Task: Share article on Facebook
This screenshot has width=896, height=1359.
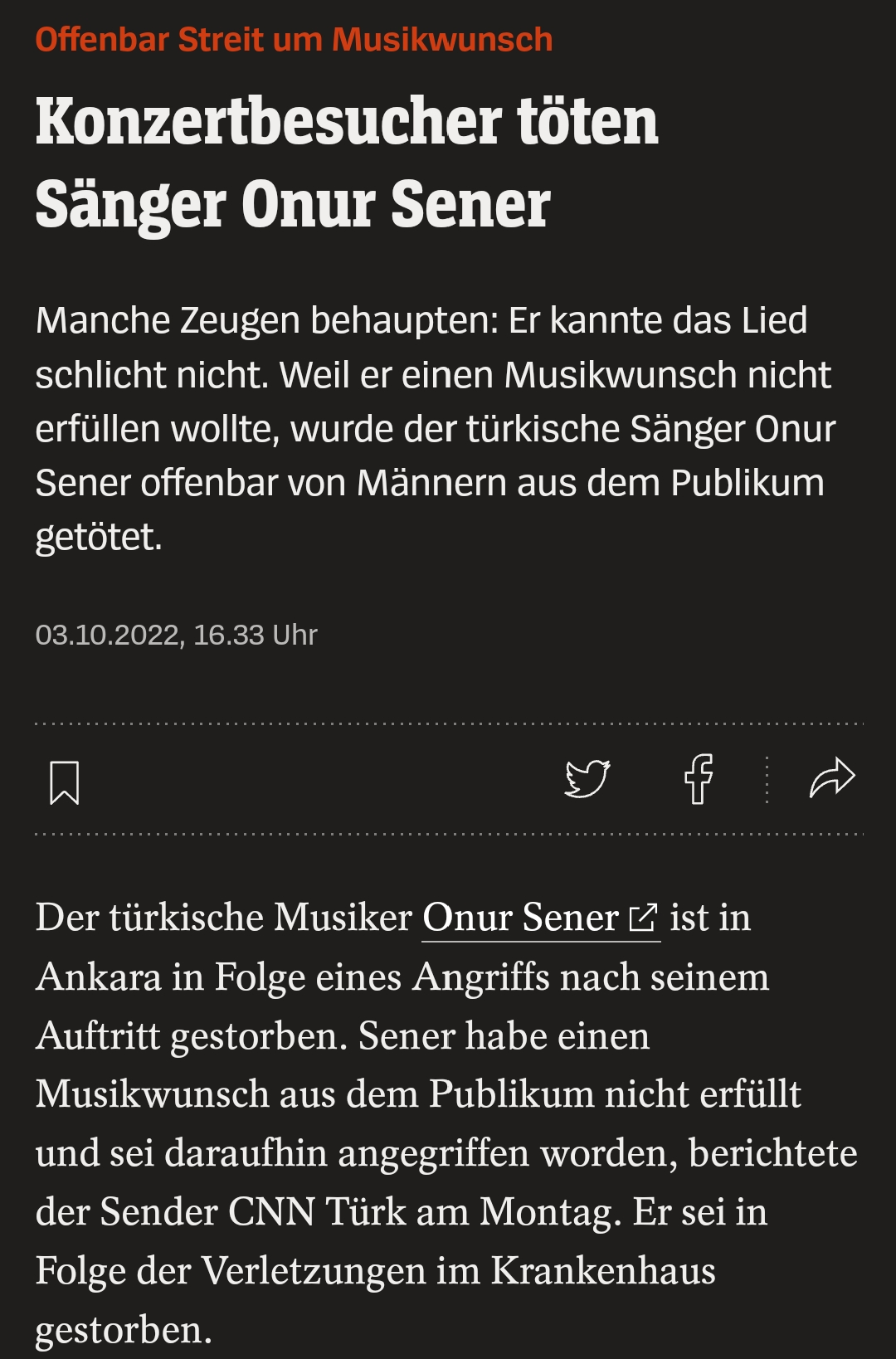Action: tap(699, 779)
